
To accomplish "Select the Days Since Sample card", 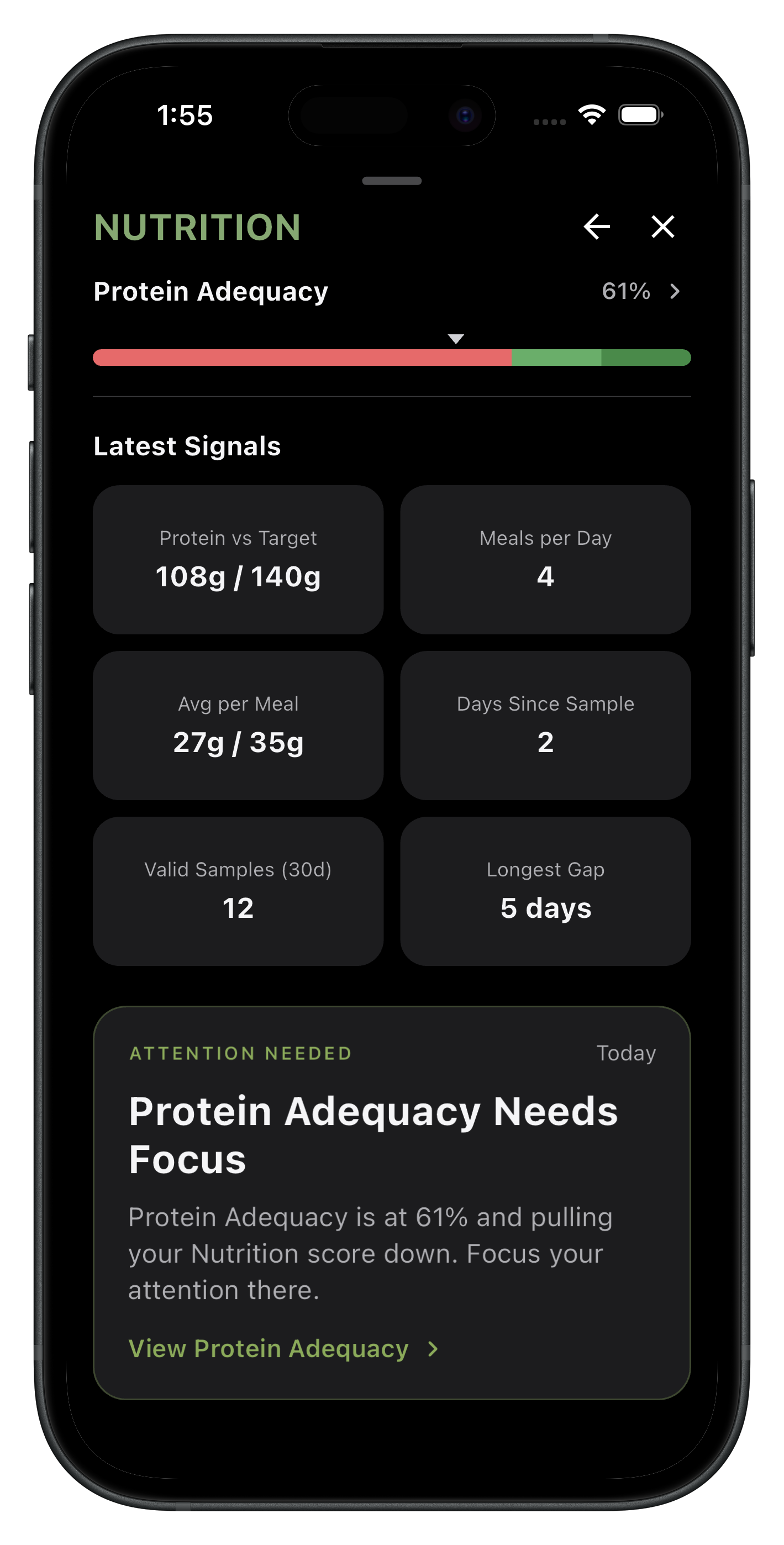I will 545,724.
